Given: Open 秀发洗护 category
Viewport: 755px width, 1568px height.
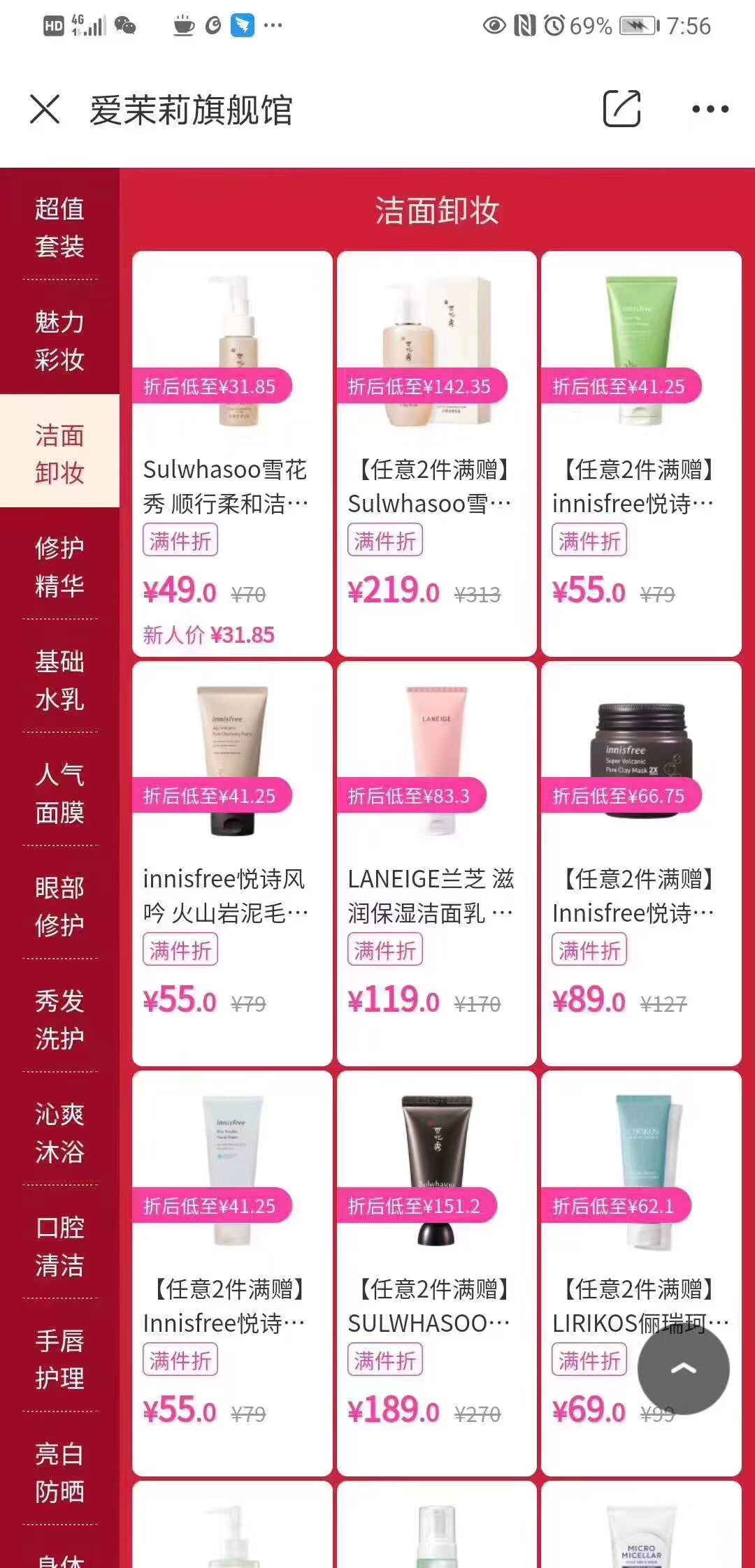Looking at the screenshot, I should pyautogui.click(x=59, y=1019).
